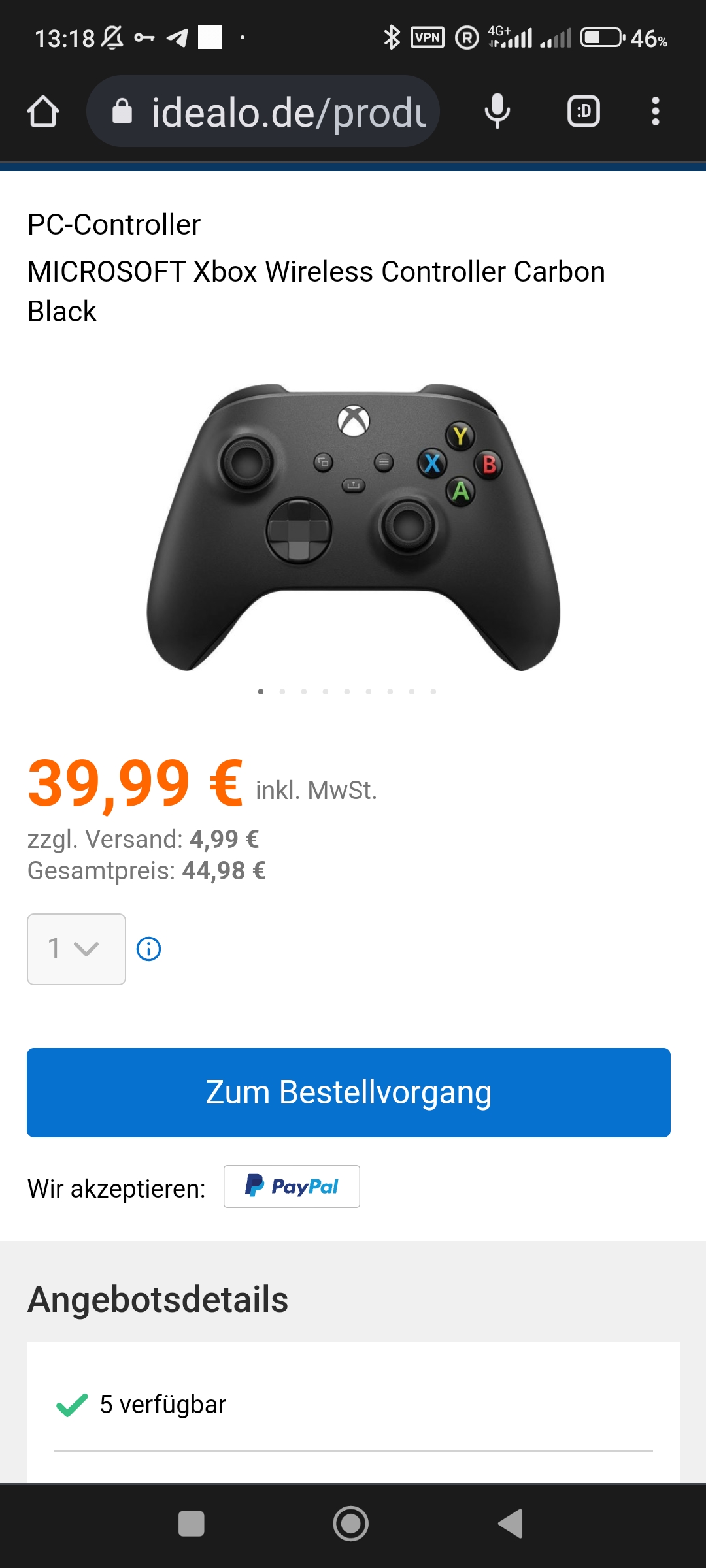The height and width of the screenshot is (1568, 706).
Task: Proceed with Zum Bestellvorgang
Action: point(348,1092)
